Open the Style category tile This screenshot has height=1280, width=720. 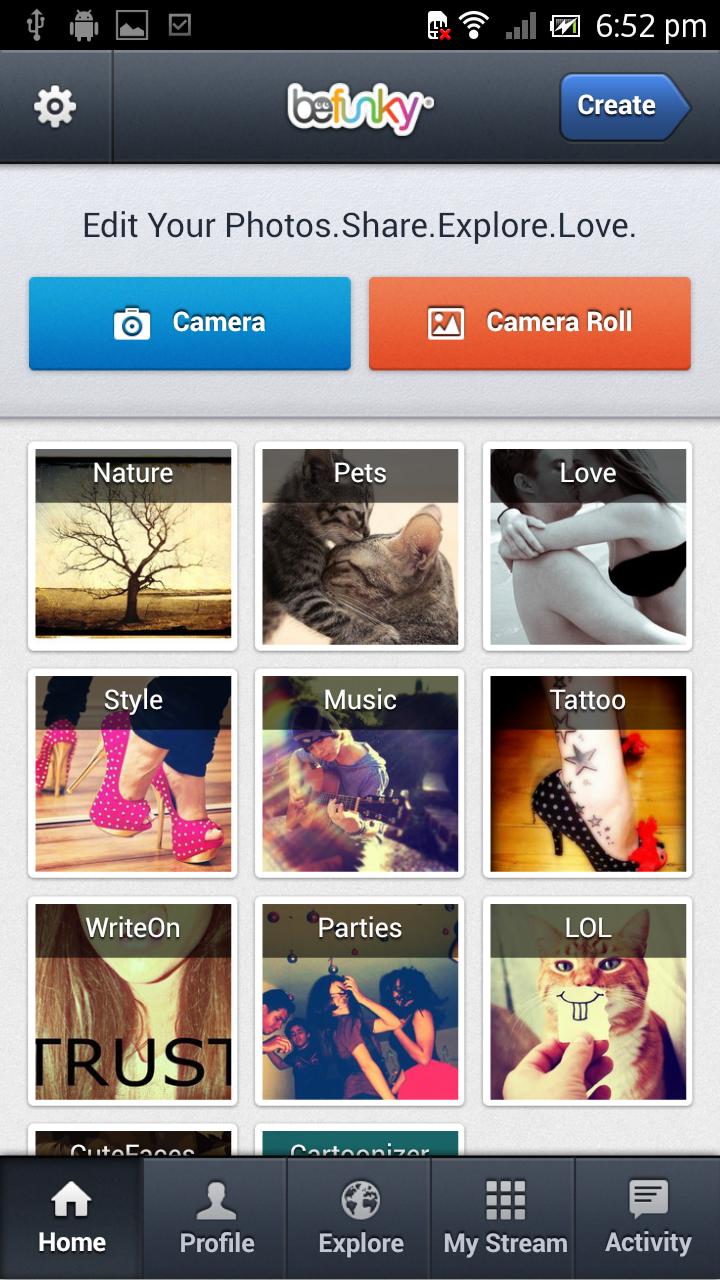(133, 773)
